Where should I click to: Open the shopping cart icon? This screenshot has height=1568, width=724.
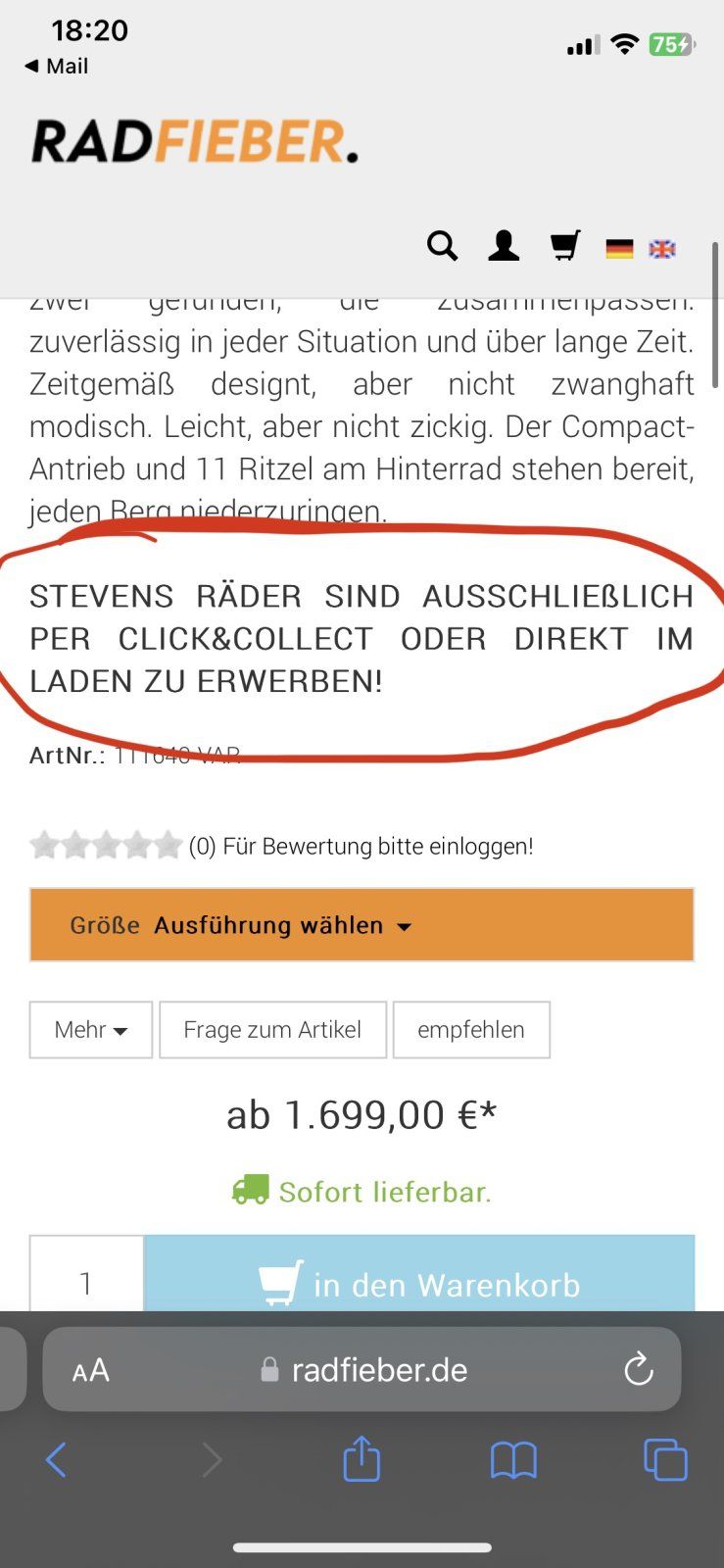(564, 246)
